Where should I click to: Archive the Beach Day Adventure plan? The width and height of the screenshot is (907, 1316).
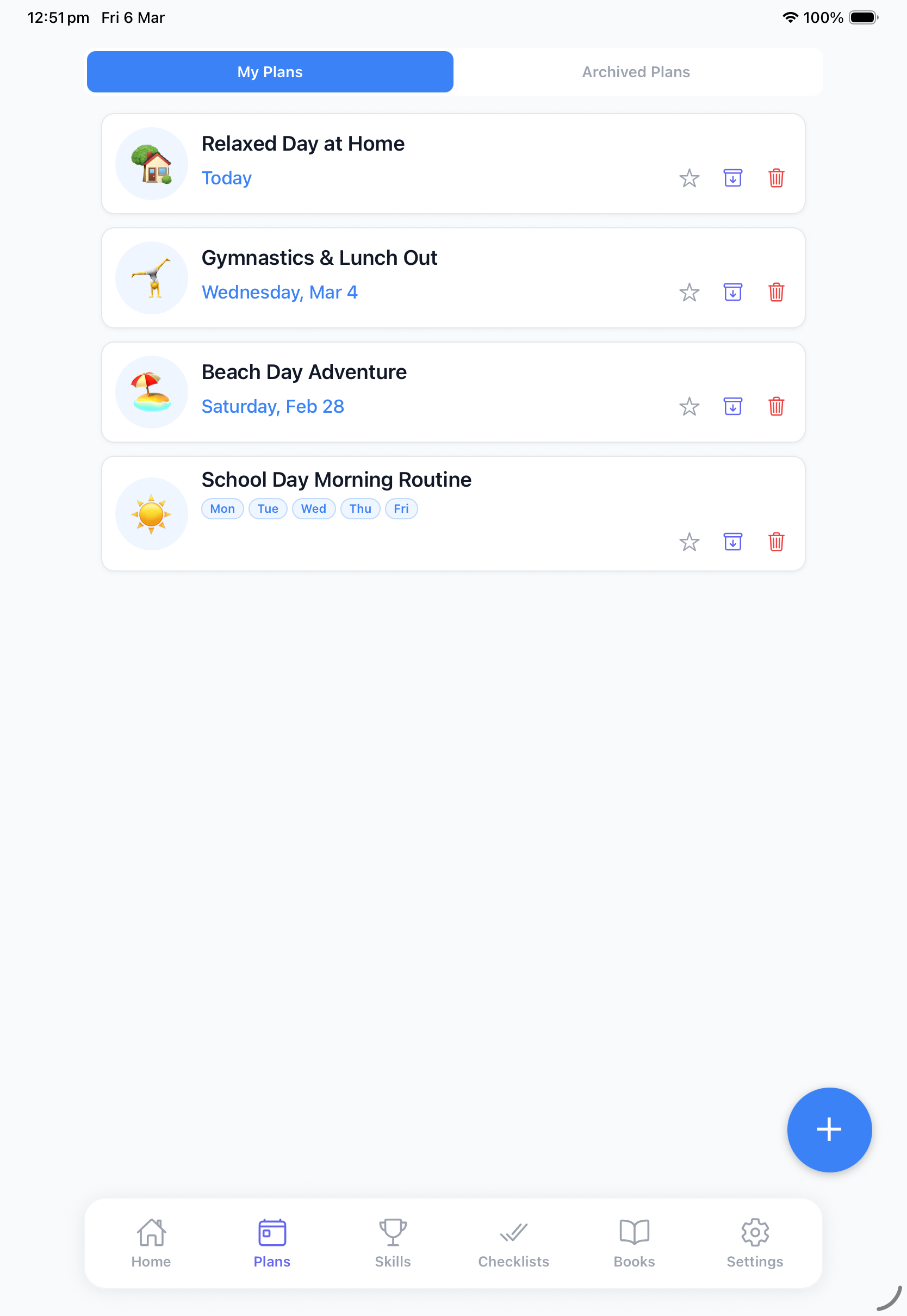(x=732, y=406)
